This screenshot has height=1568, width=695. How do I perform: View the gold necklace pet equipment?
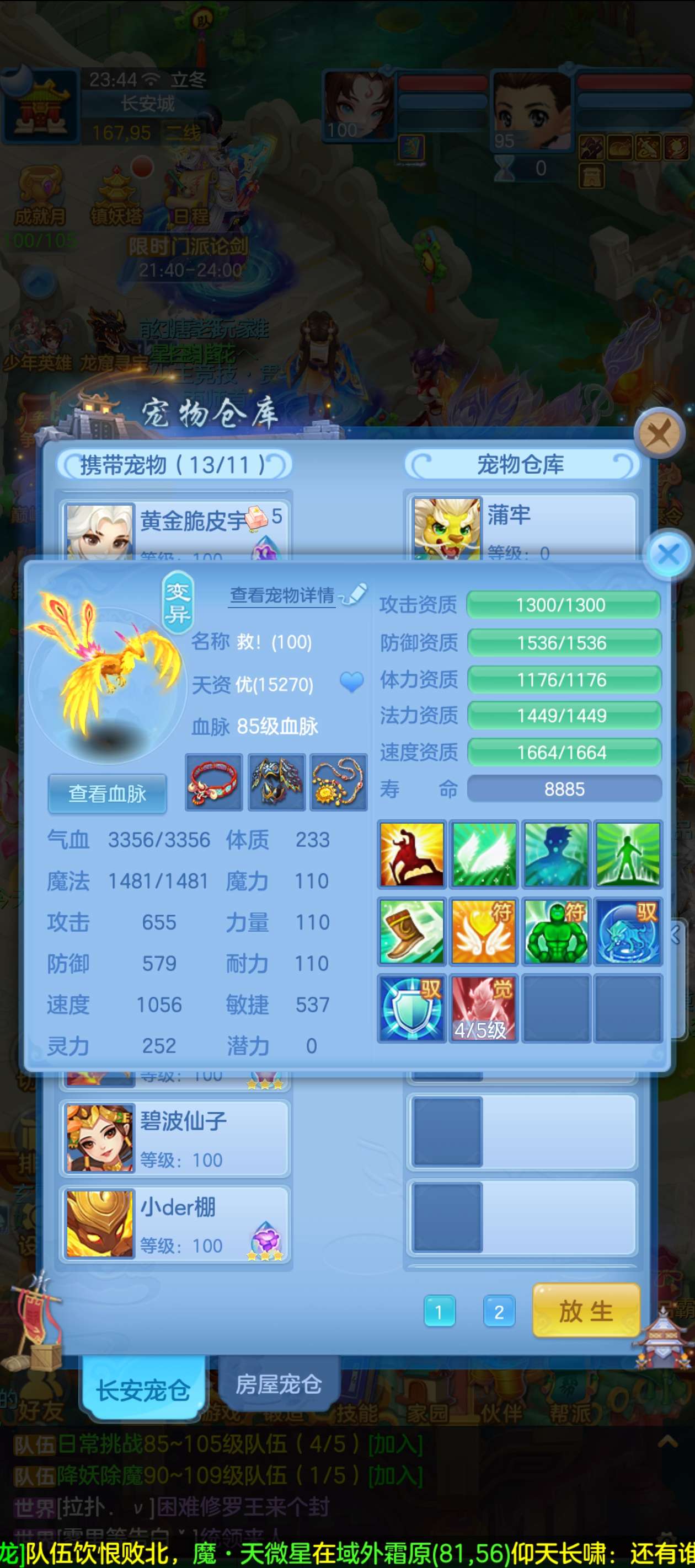339,782
